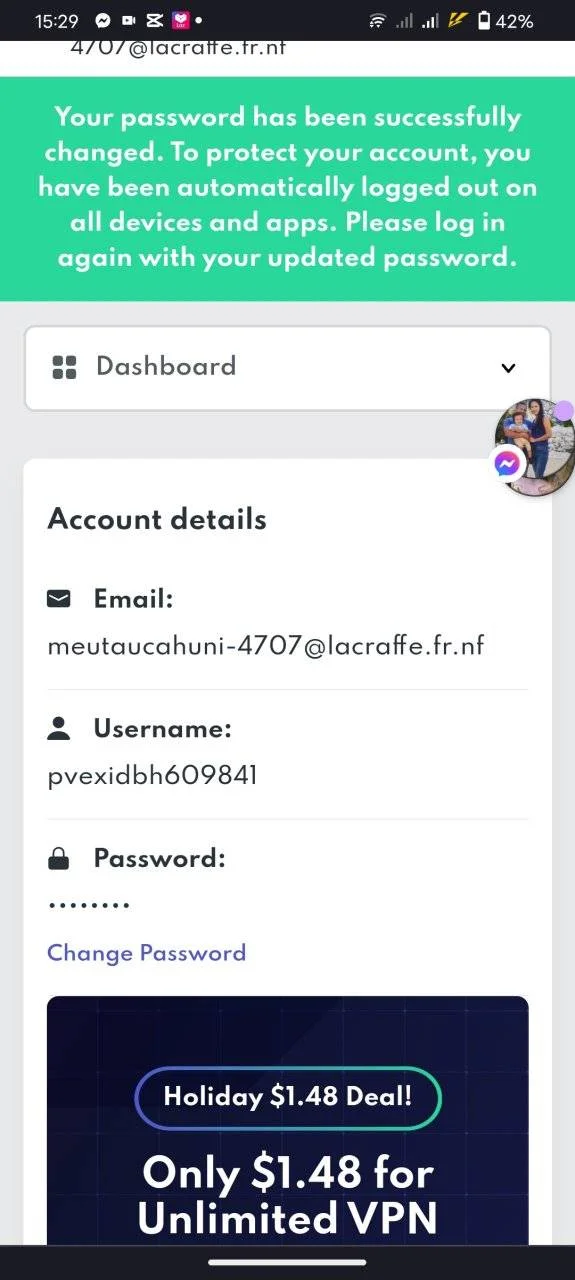This screenshot has width=575, height=1280.
Task: Open the Change Password link
Action: [147, 953]
